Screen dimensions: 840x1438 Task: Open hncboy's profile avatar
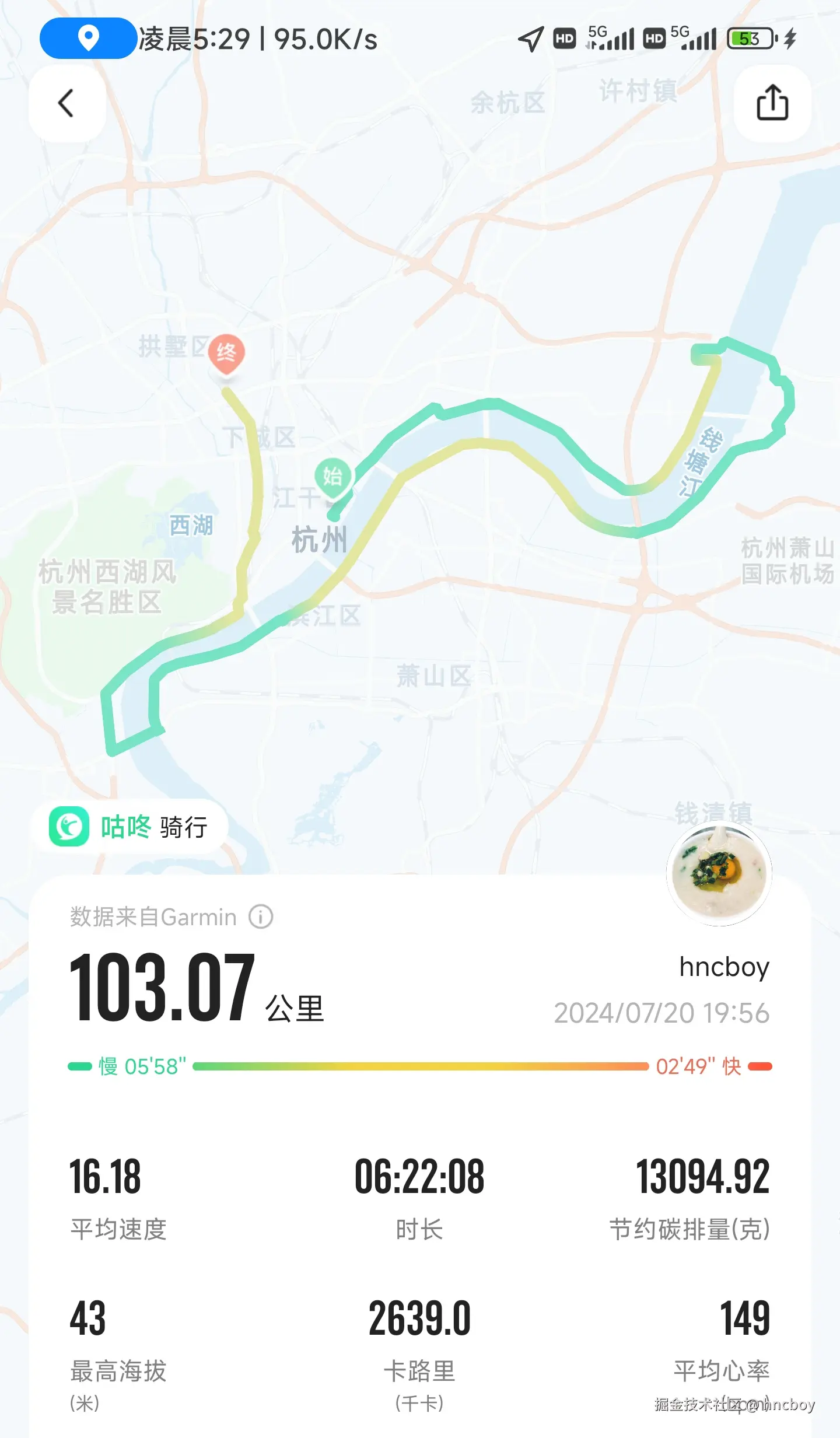pyautogui.click(x=719, y=873)
